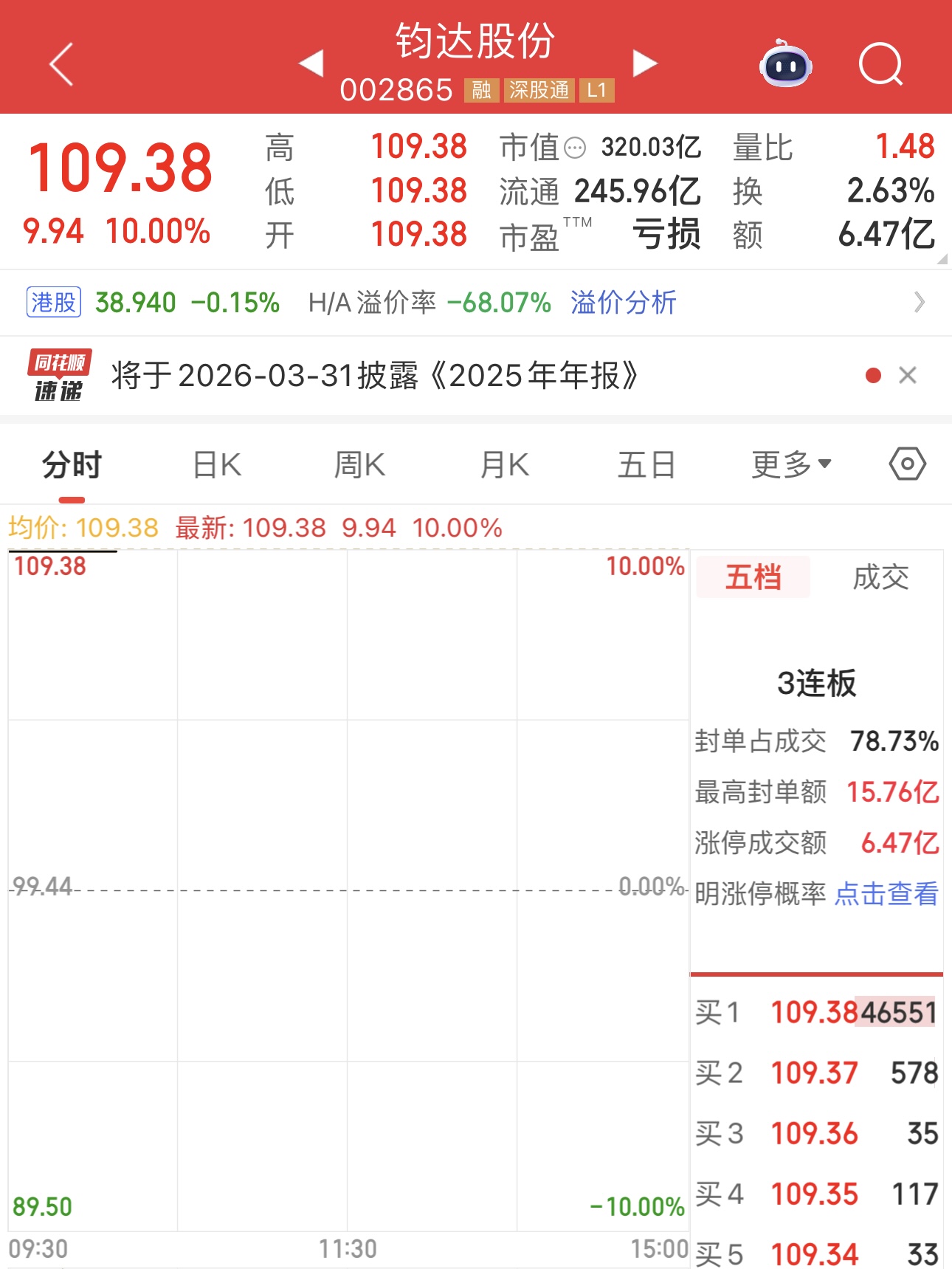Select the 五档 order book tab
Viewport: 952px width, 1269px height.
(753, 577)
